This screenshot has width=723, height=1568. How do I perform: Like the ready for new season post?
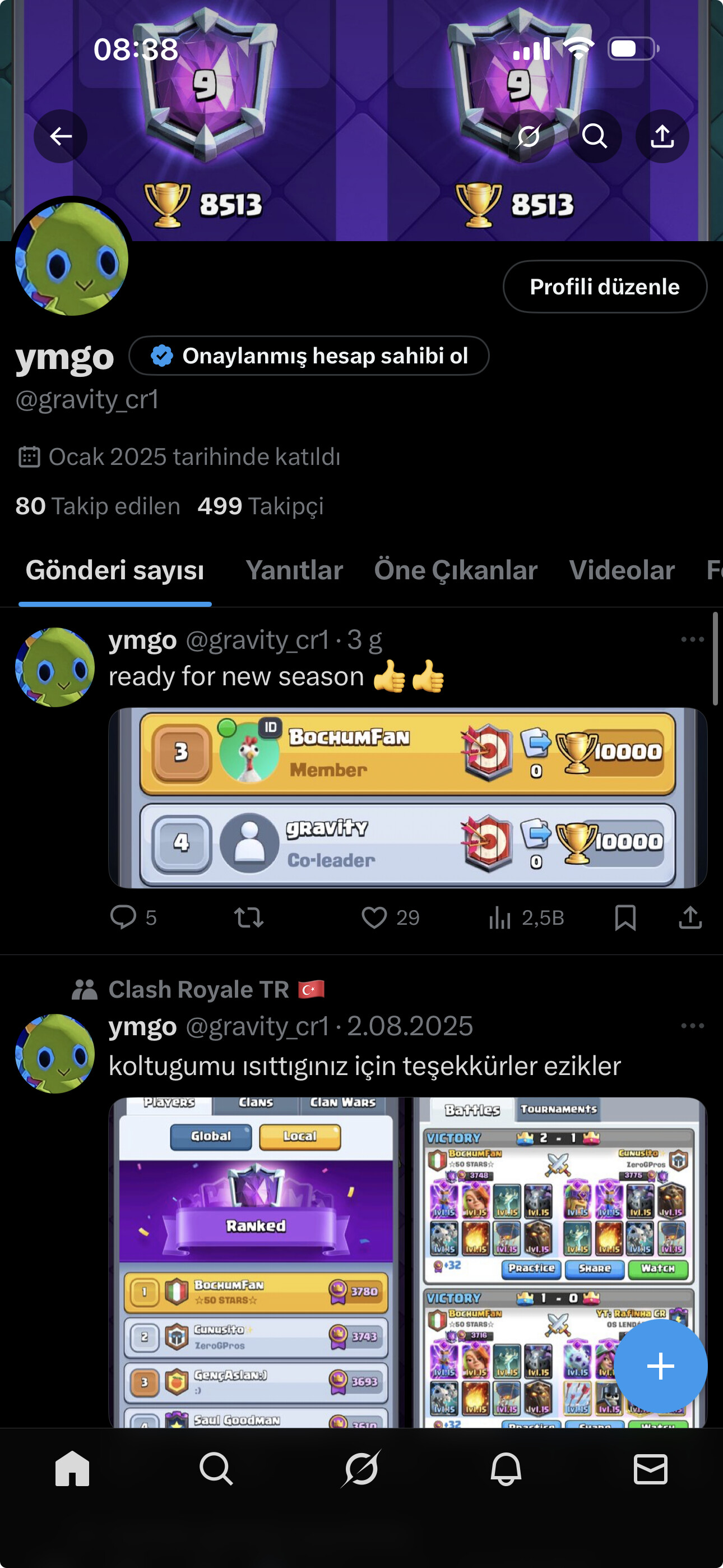pos(374,917)
